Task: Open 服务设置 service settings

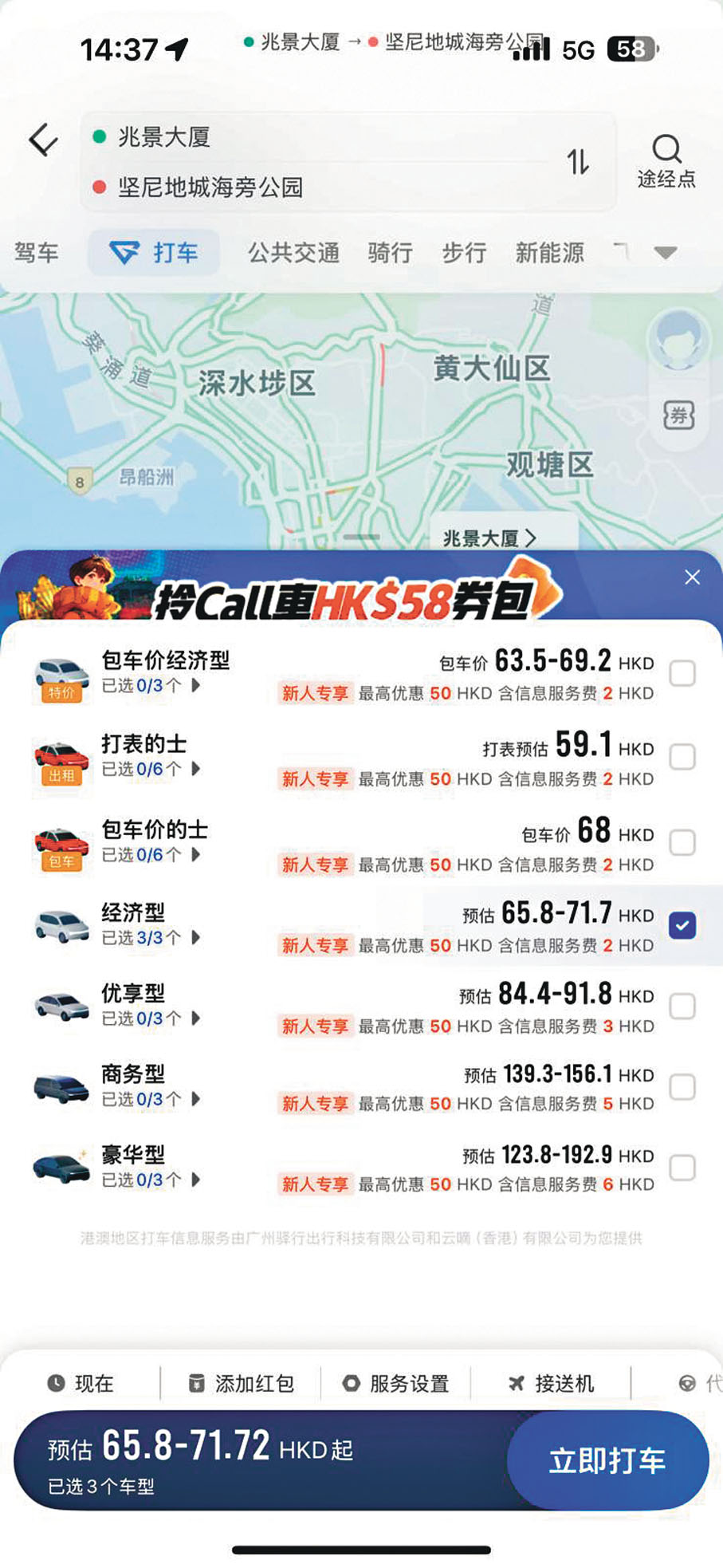Action: [396, 1383]
